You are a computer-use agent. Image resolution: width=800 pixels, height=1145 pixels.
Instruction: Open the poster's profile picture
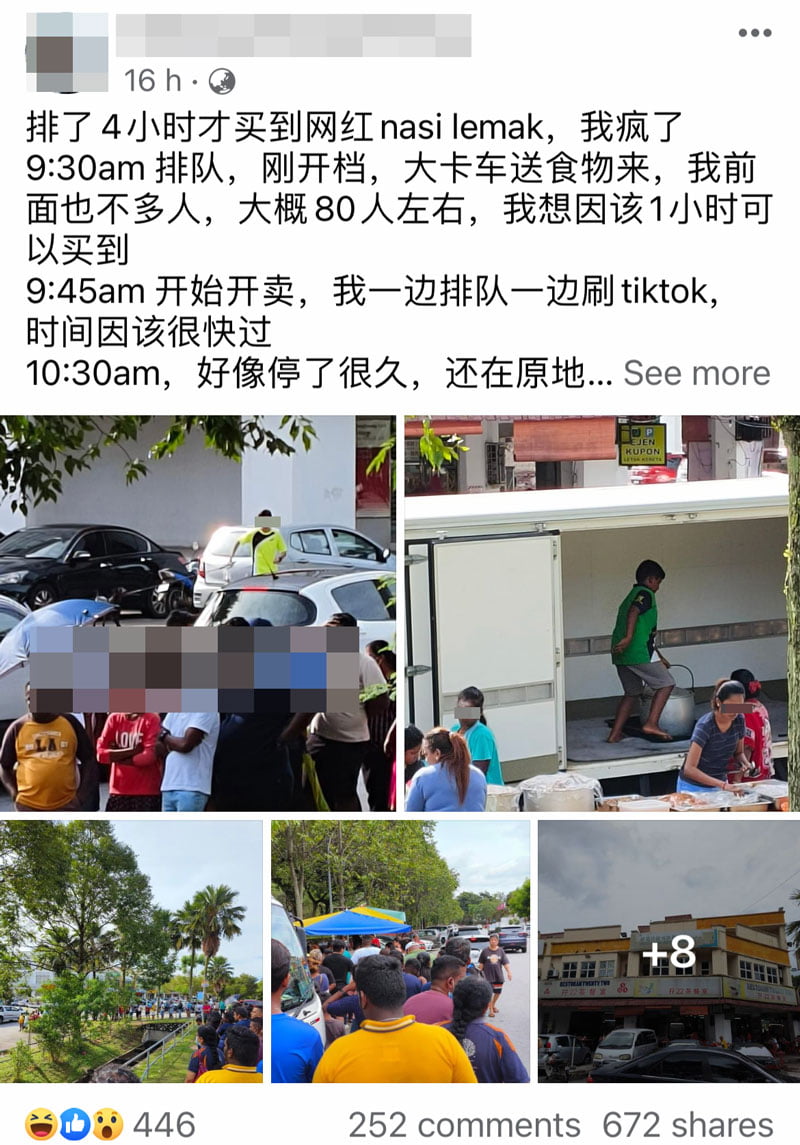pos(66,52)
